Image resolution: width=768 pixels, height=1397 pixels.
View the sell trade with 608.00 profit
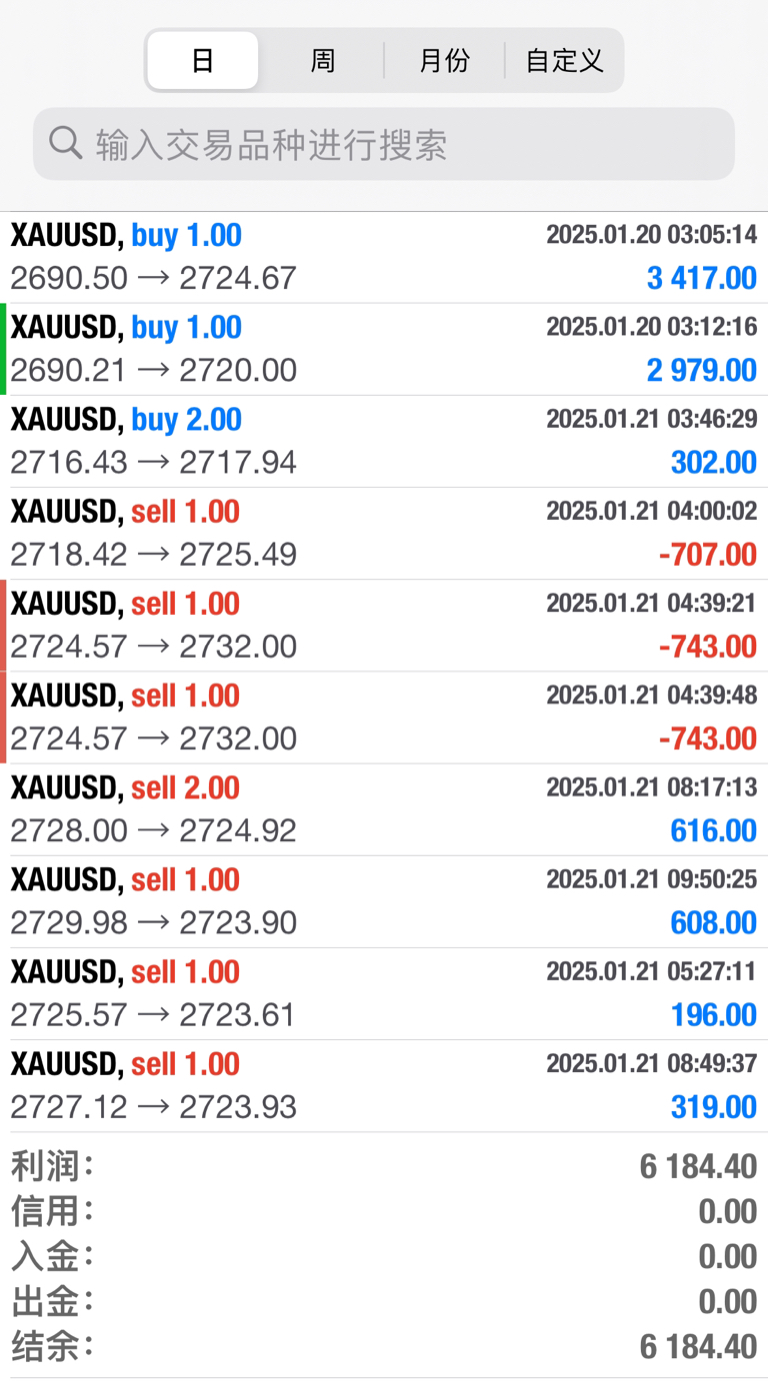[x=384, y=901]
